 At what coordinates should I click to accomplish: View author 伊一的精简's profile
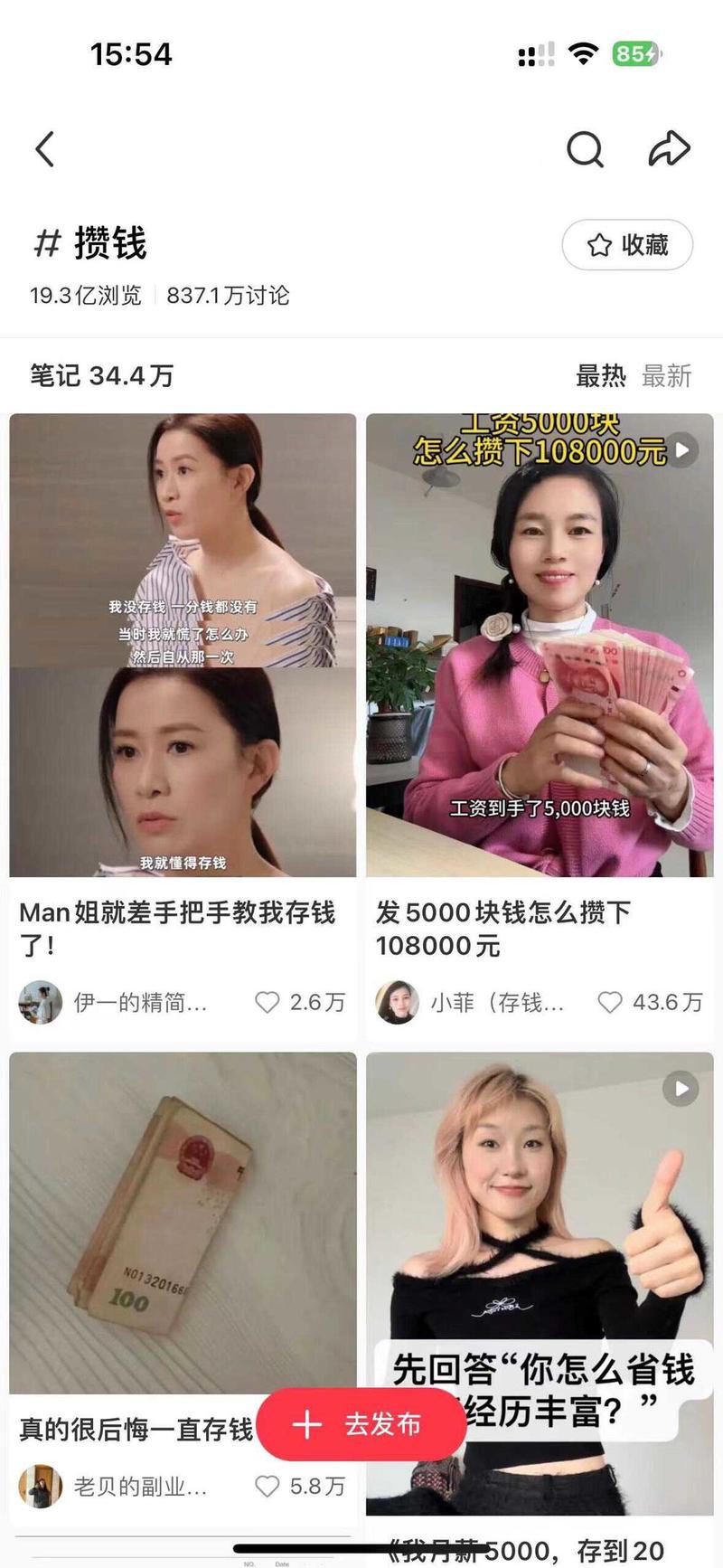pyautogui.click(x=41, y=1002)
